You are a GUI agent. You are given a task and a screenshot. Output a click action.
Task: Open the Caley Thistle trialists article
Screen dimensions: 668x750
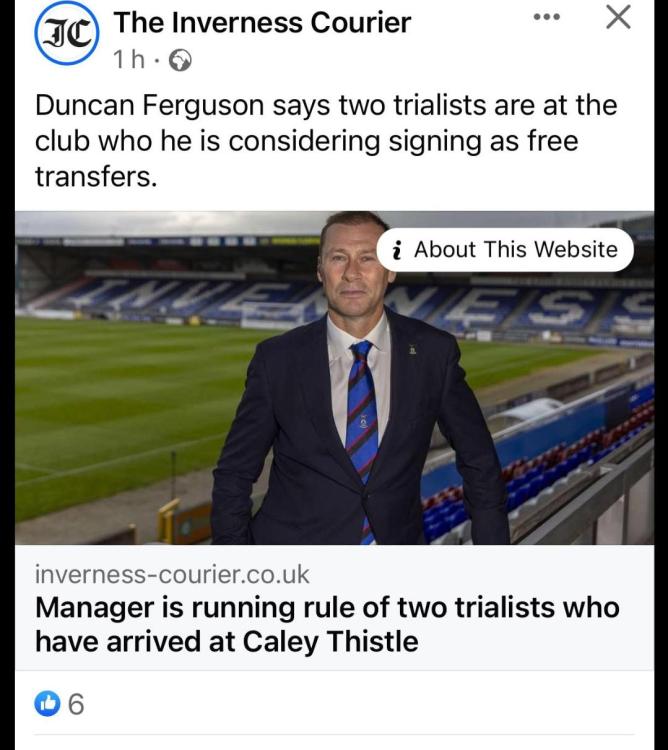(327, 623)
